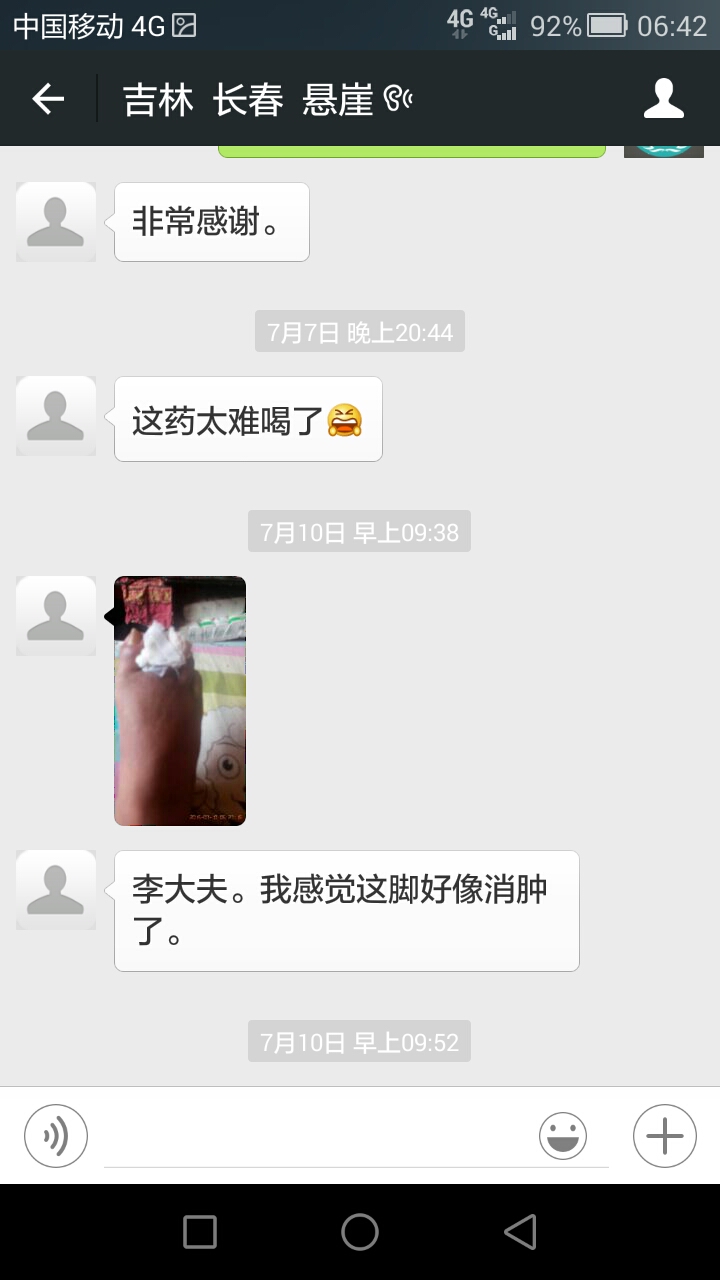The image size is (720, 1280).
Task: Switch to voice message input
Action: [56, 1136]
